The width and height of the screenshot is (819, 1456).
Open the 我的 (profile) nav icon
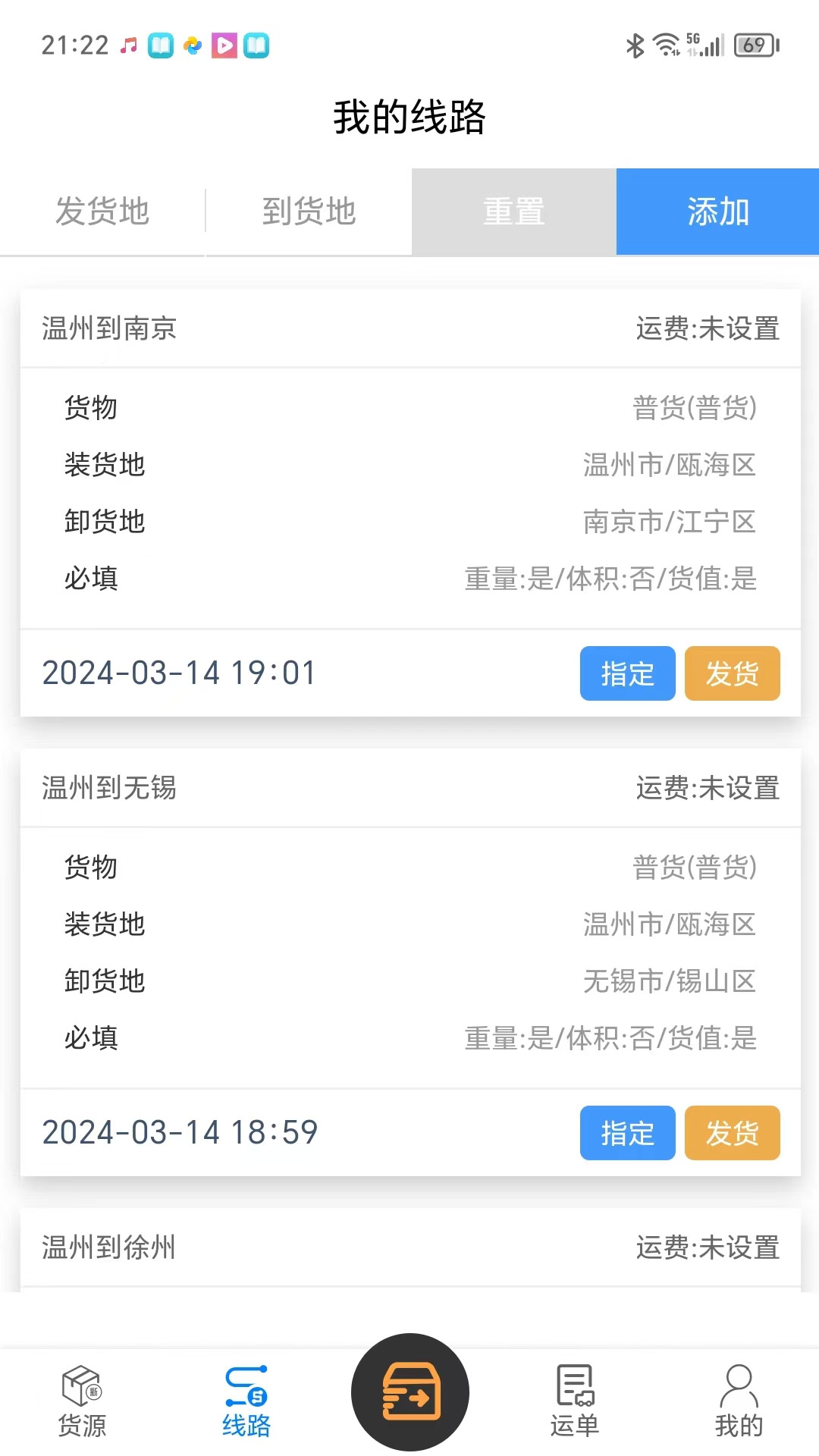(737, 1399)
